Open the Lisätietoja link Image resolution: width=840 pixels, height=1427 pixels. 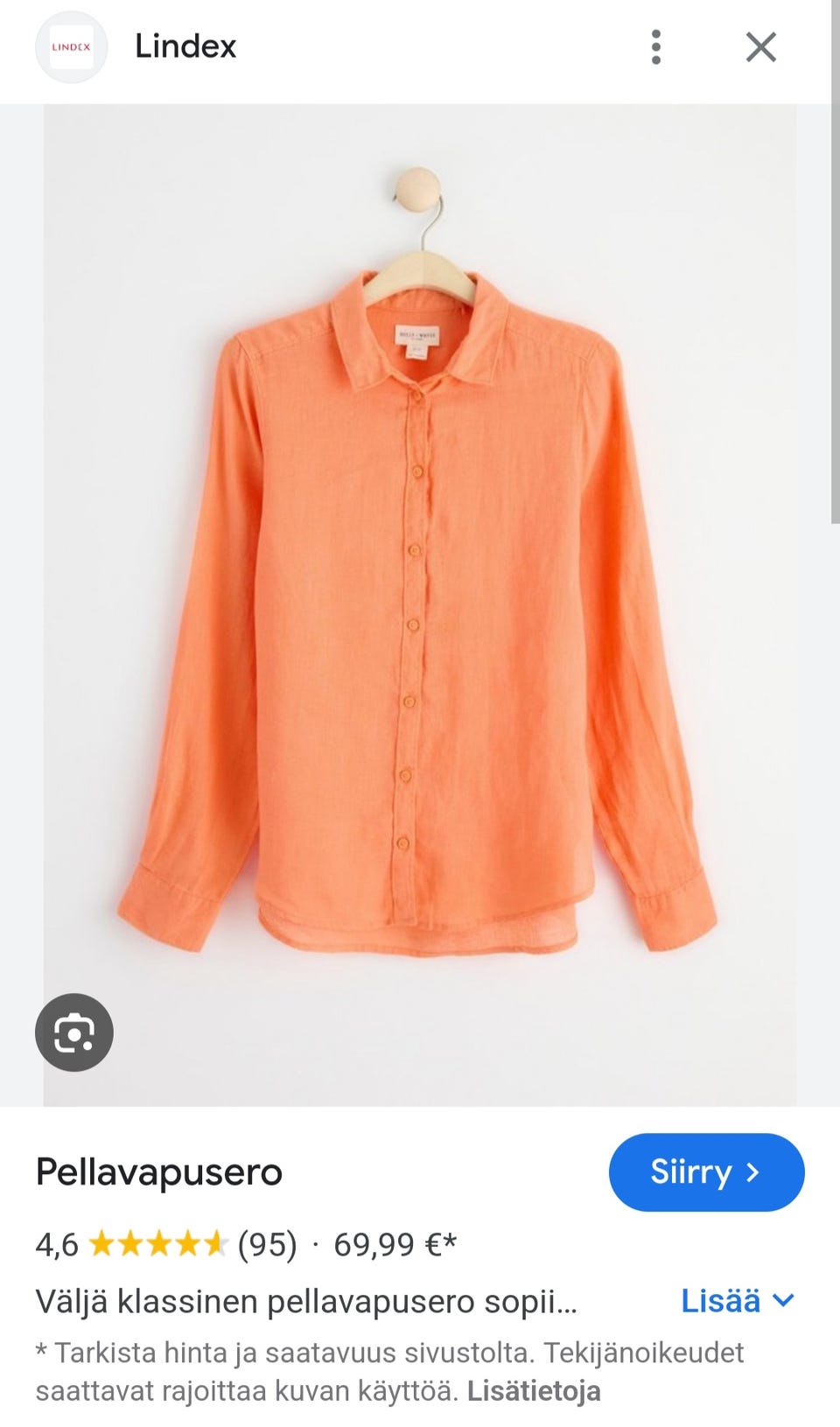(534, 1391)
